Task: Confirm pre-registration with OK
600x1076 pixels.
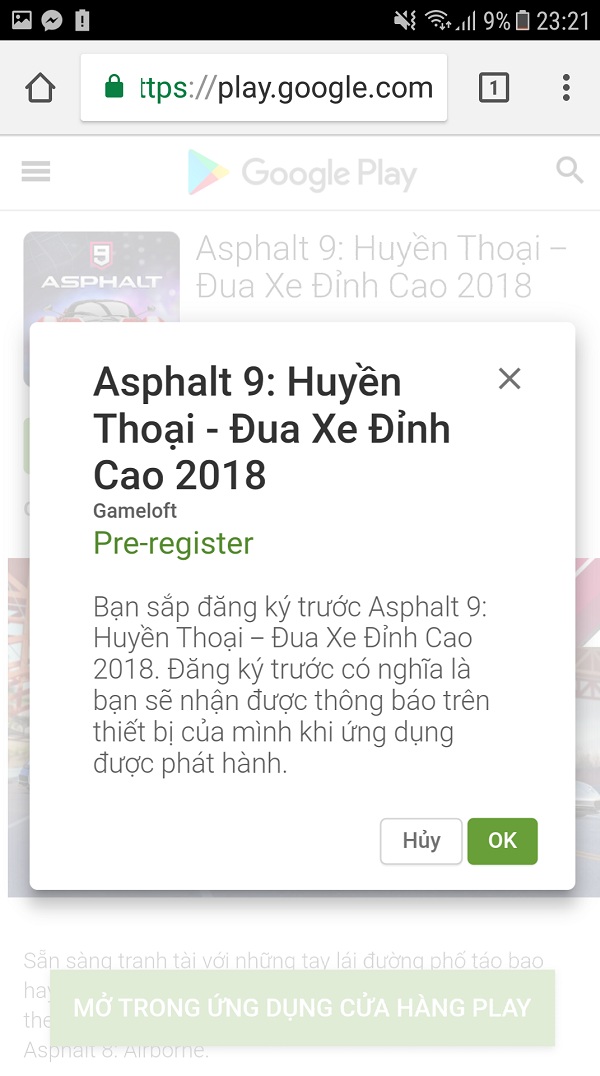Action: coord(502,841)
